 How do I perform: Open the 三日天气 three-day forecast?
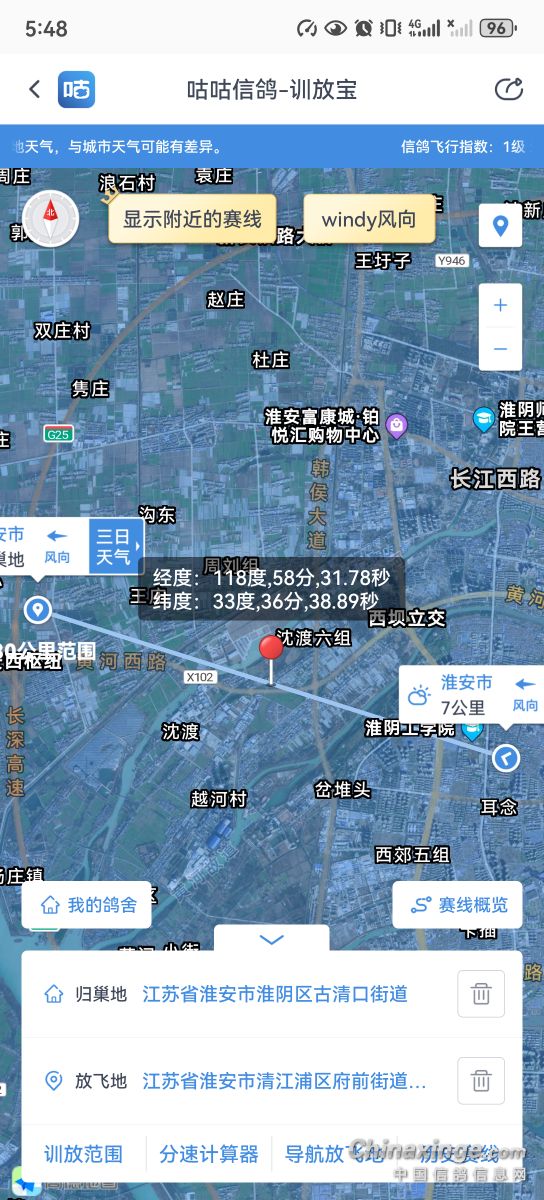click(114, 547)
